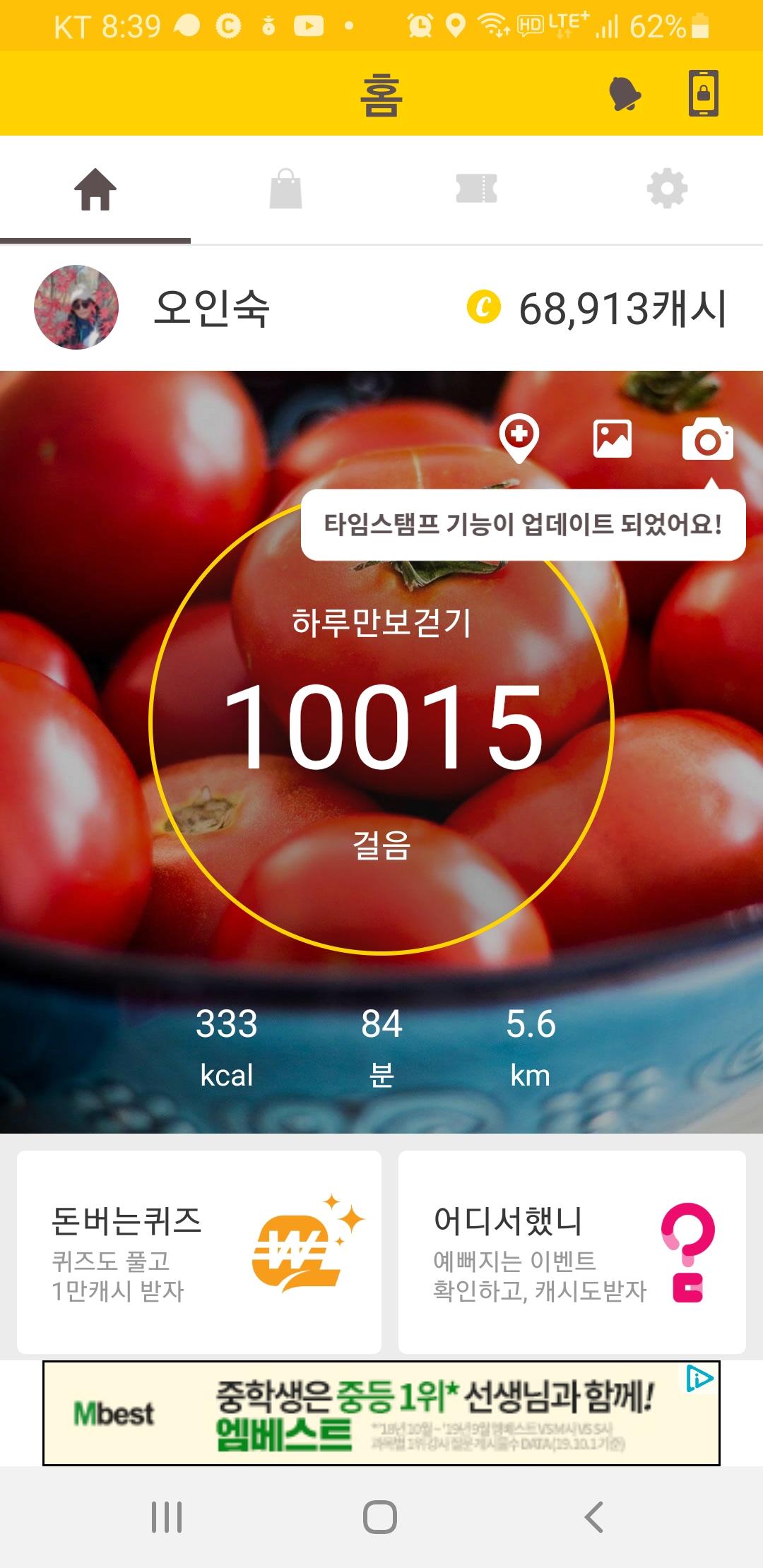The height and width of the screenshot is (1568, 763).
Task: Open the gallery image icon
Action: coord(613,439)
